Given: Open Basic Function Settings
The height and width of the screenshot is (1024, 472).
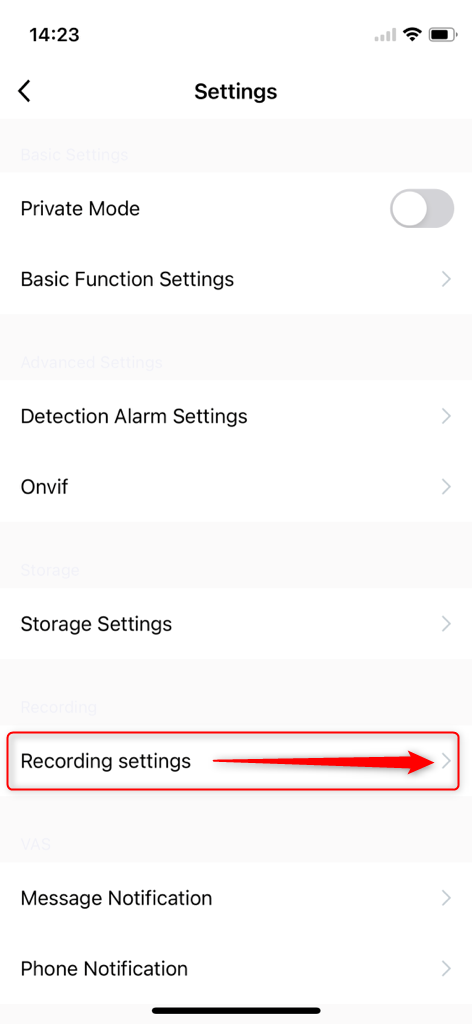Looking at the screenshot, I should point(236,280).
